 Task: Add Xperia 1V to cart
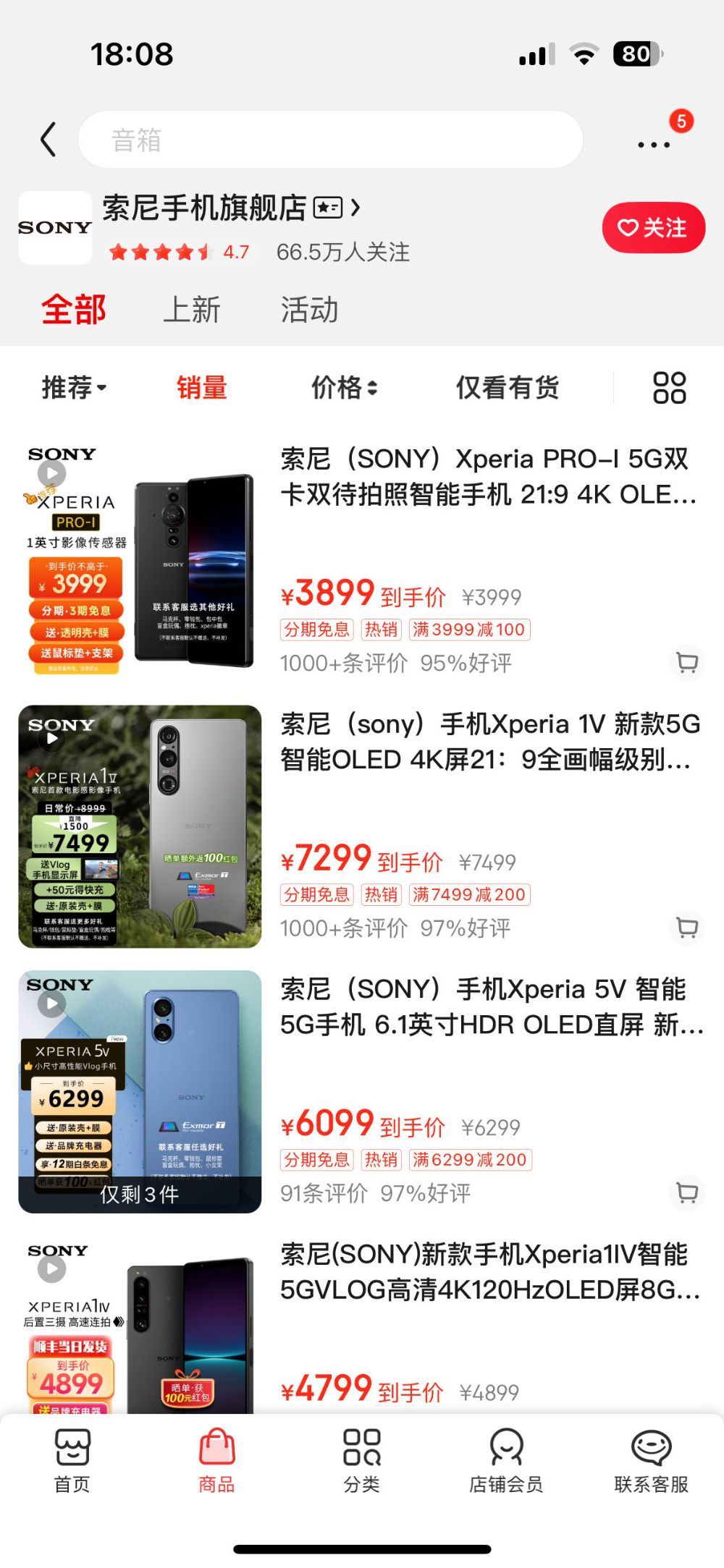click(686, 927)
